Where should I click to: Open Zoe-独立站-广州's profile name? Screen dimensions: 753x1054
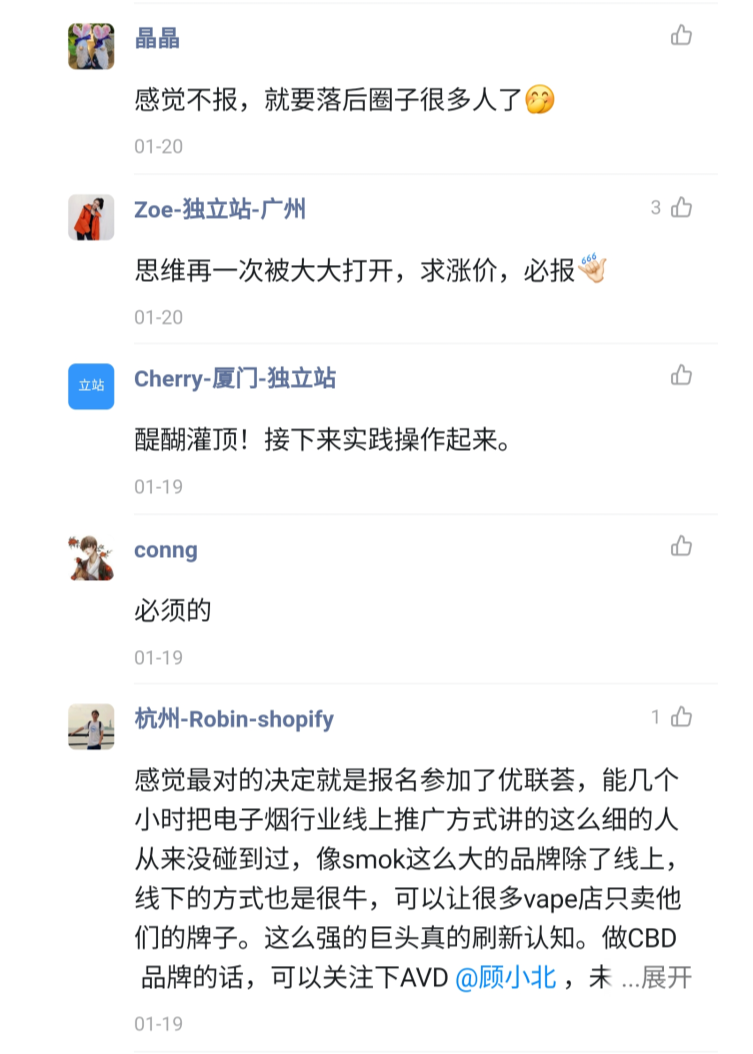(220, 209)
